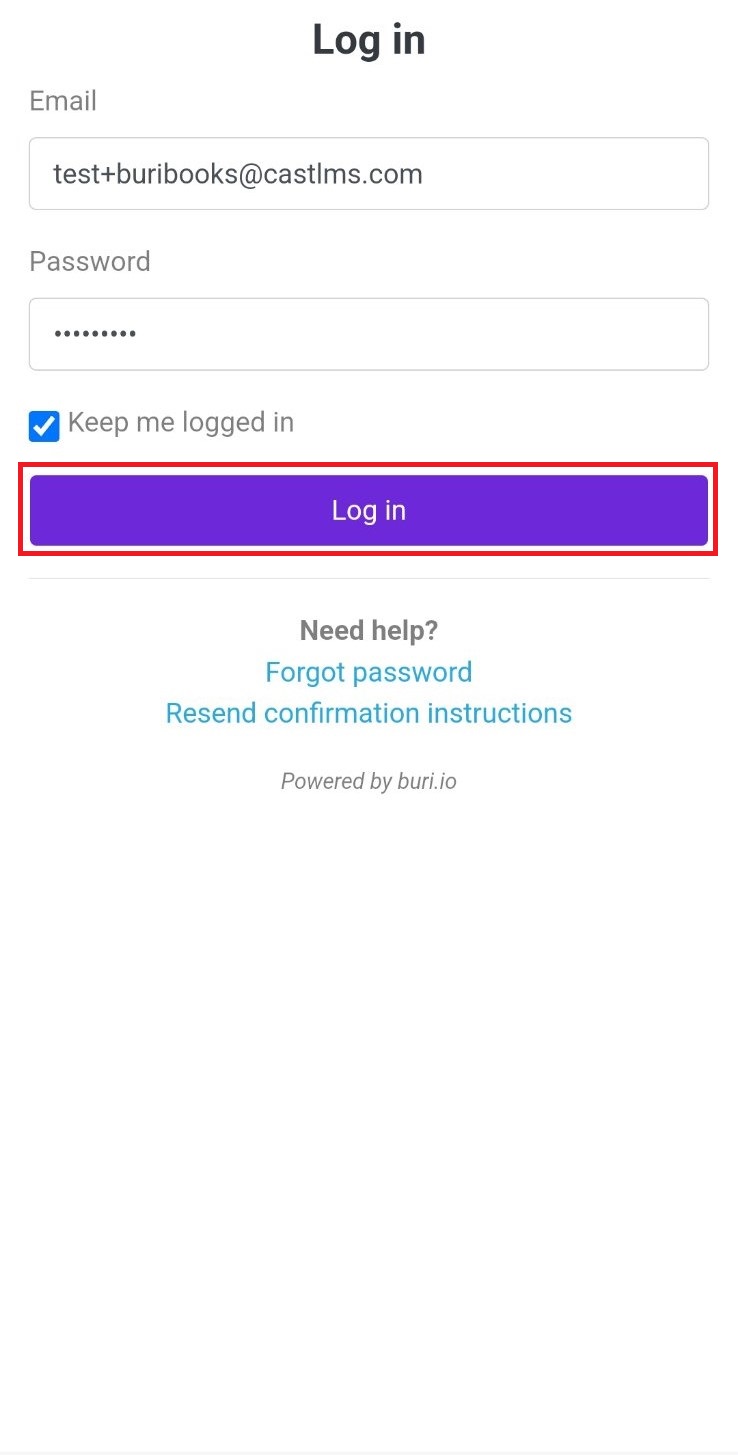Select Resend confirmation instructions link
The height and width of the screenshot is (1455, 738).
tap(368, 713)
